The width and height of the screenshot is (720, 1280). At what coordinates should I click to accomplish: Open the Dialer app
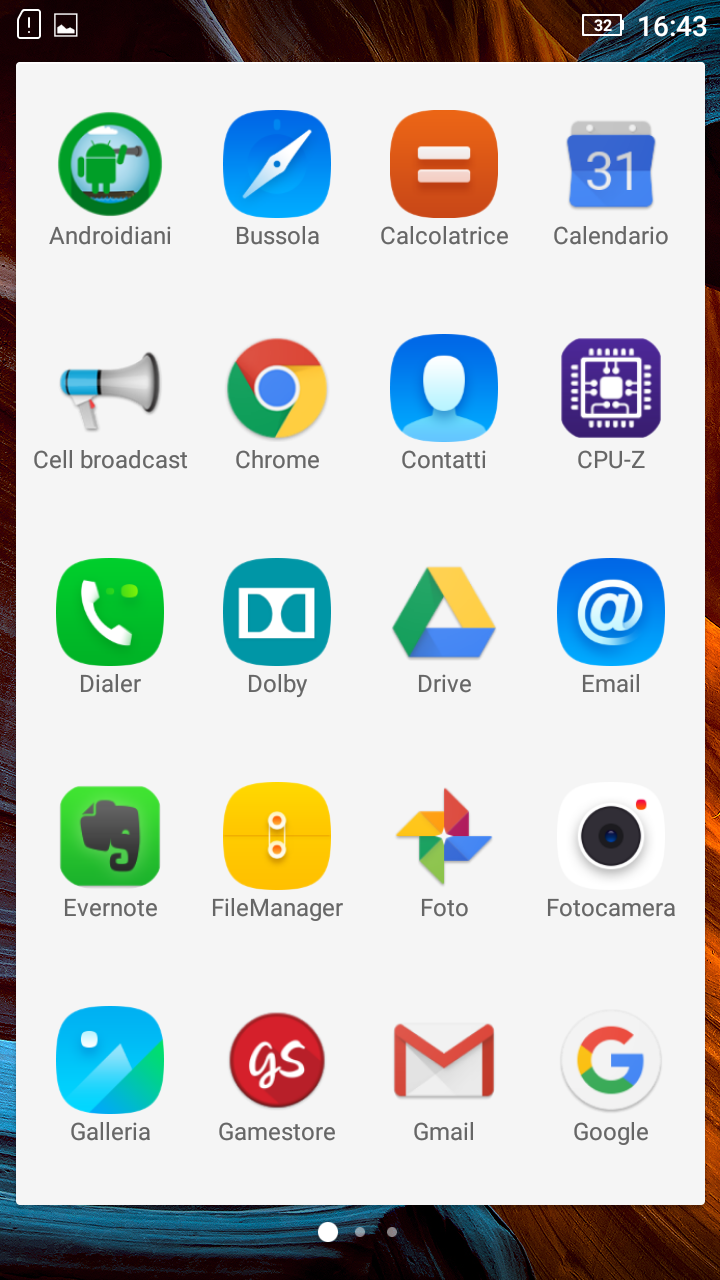(x=110, y=613)
